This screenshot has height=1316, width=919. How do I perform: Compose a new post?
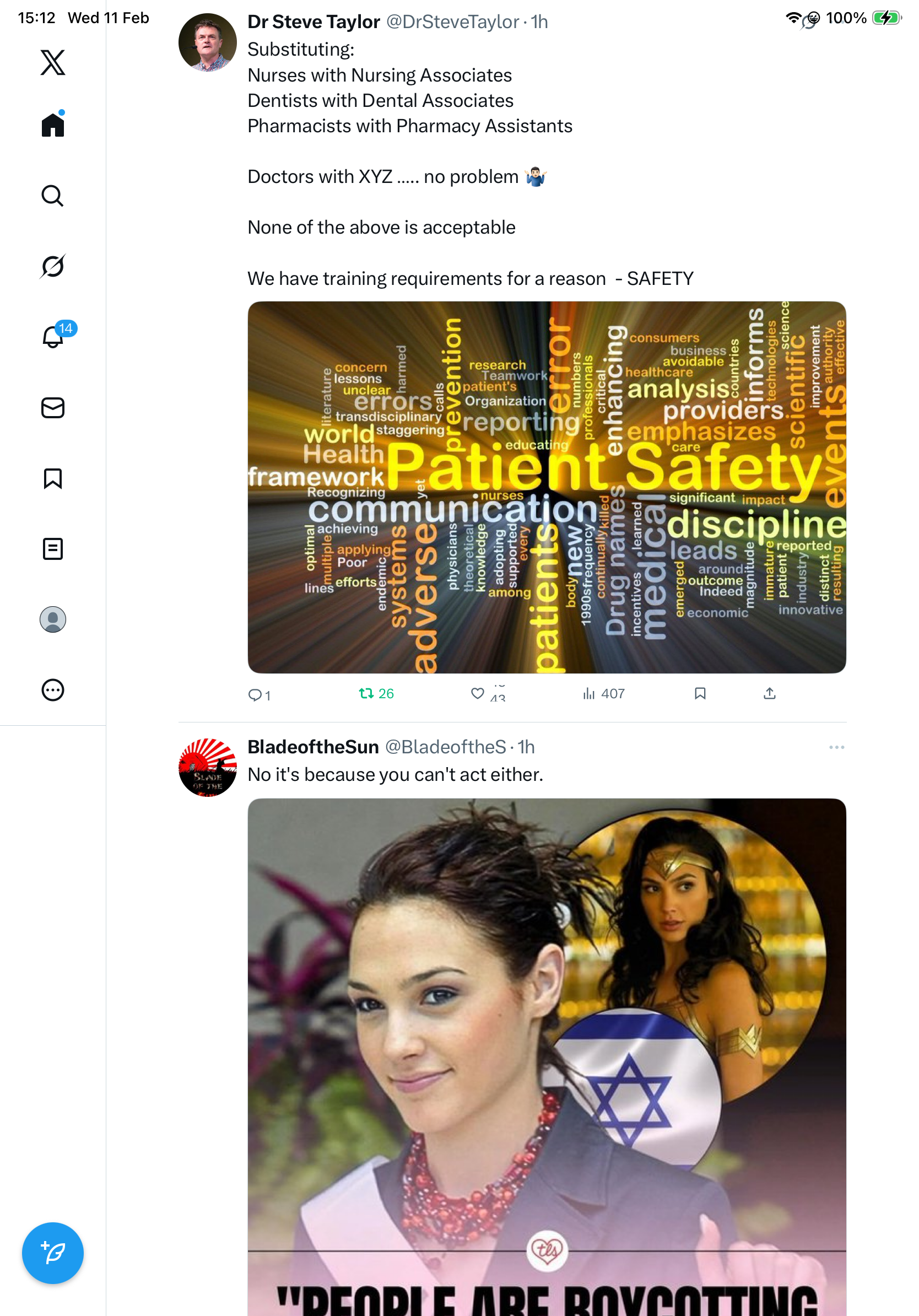[53, 1253]
